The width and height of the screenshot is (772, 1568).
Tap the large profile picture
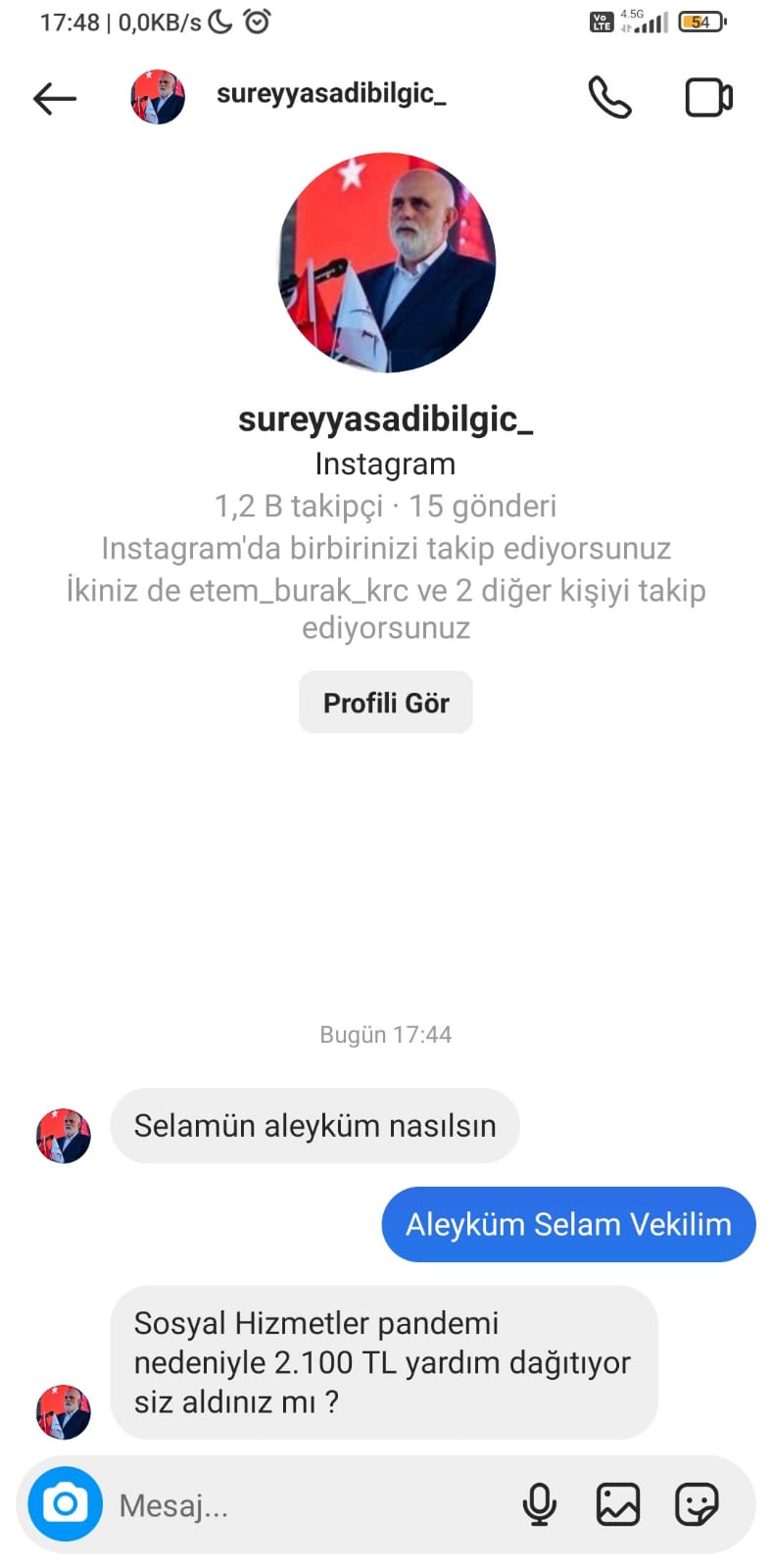[x=387, y=263]
